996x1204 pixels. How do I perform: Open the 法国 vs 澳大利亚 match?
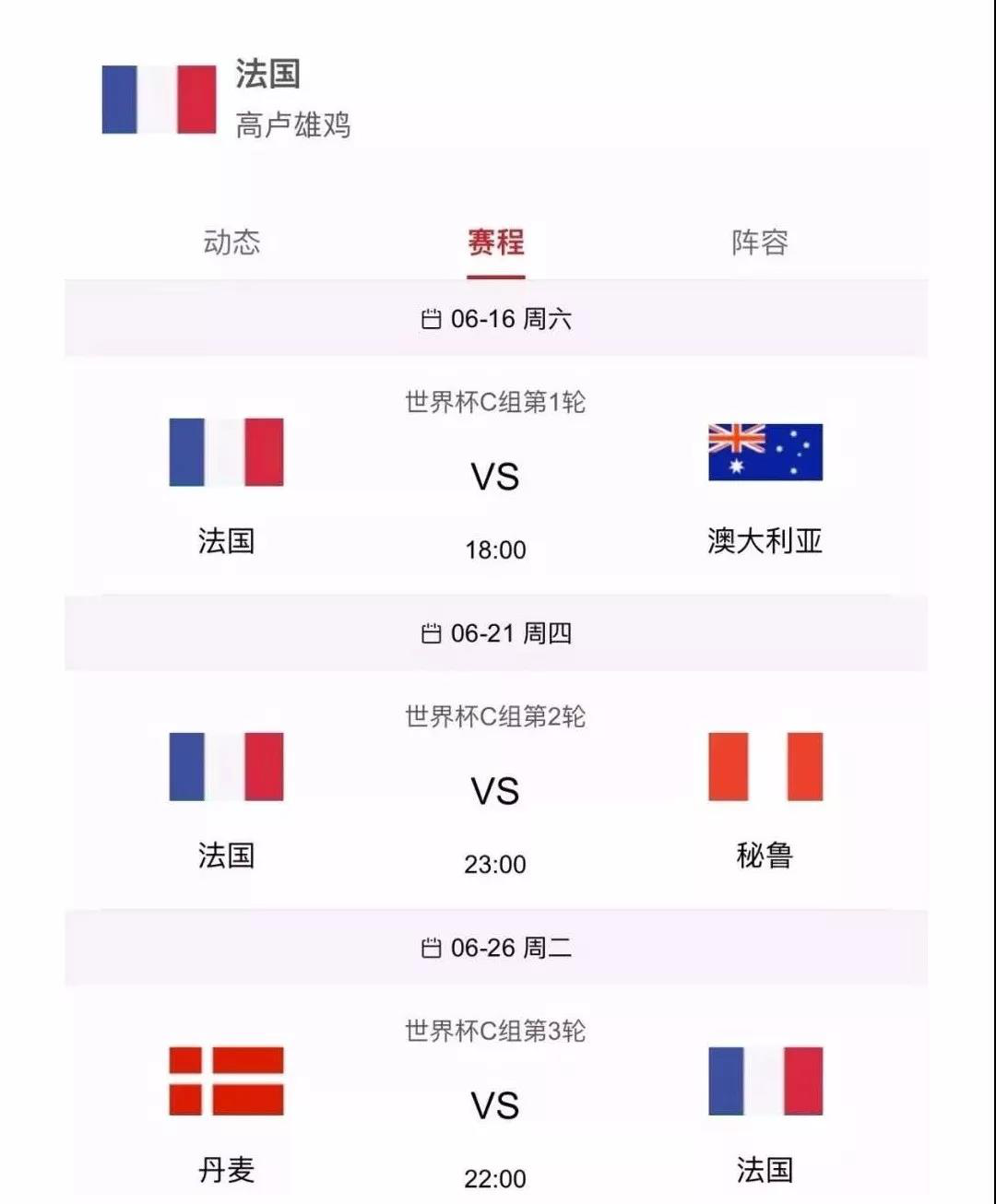(x=495, y=477)
